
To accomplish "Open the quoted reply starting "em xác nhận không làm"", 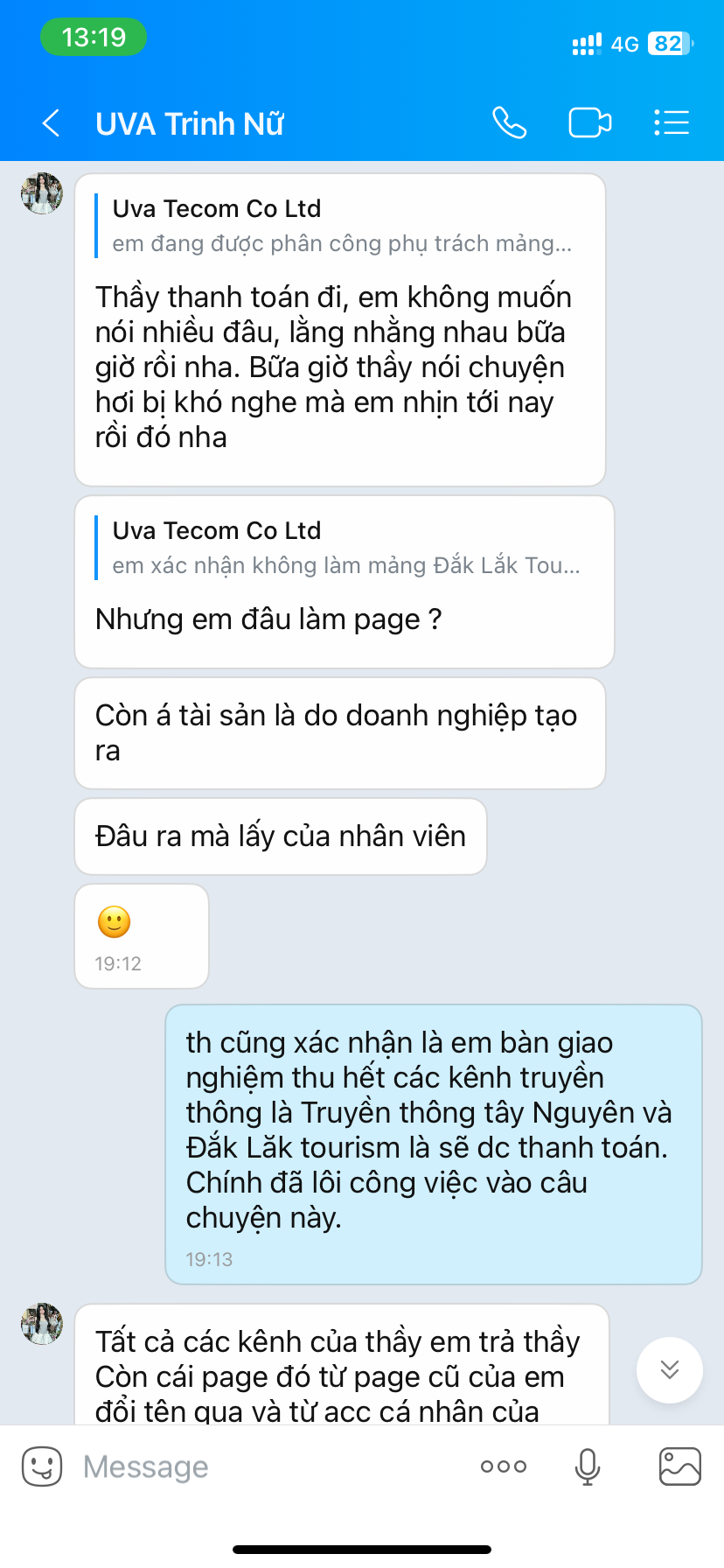I will coord(345,548).
